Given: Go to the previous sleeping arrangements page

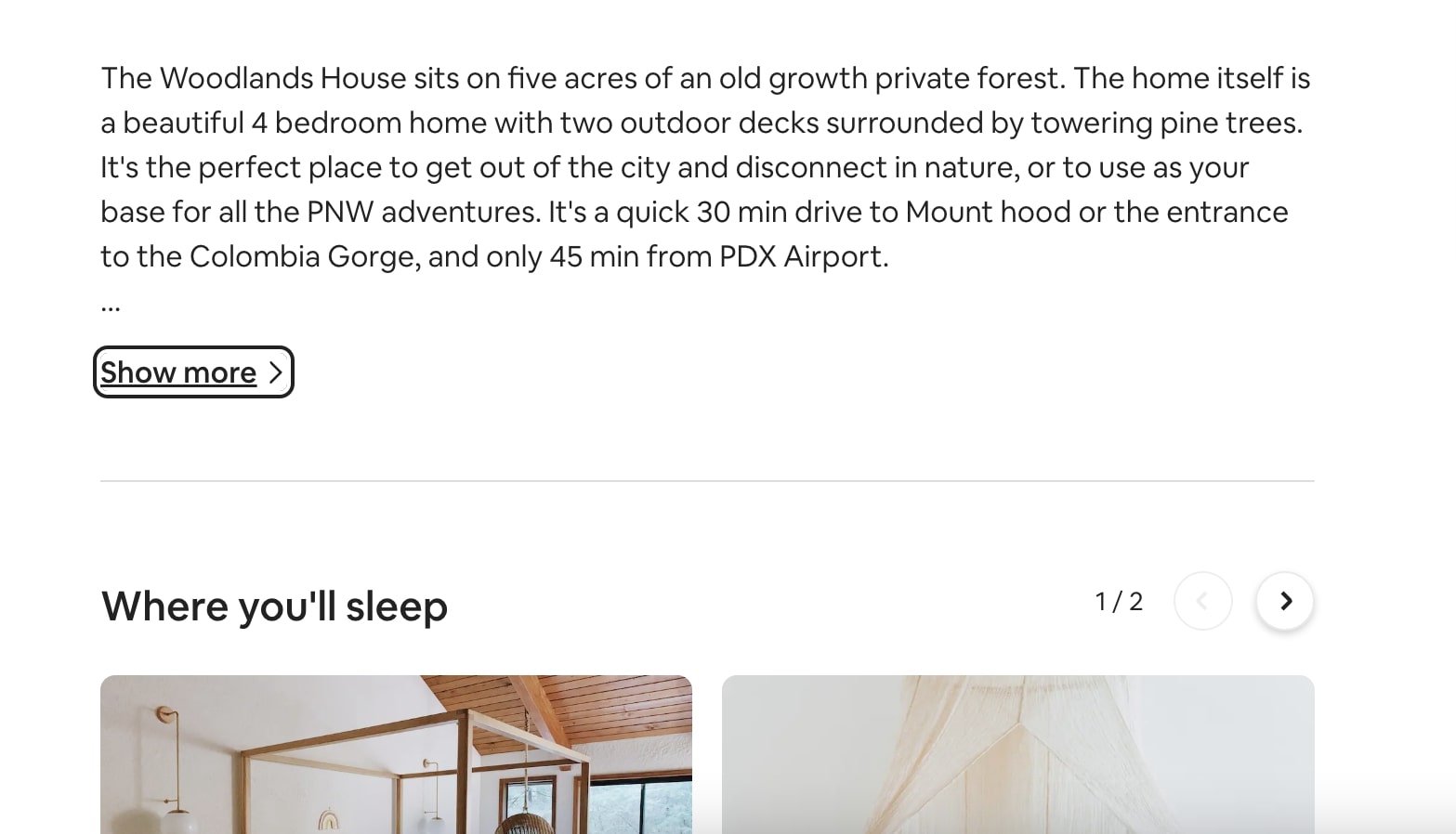Looking at the screenshot, I should click(1202, 601).
